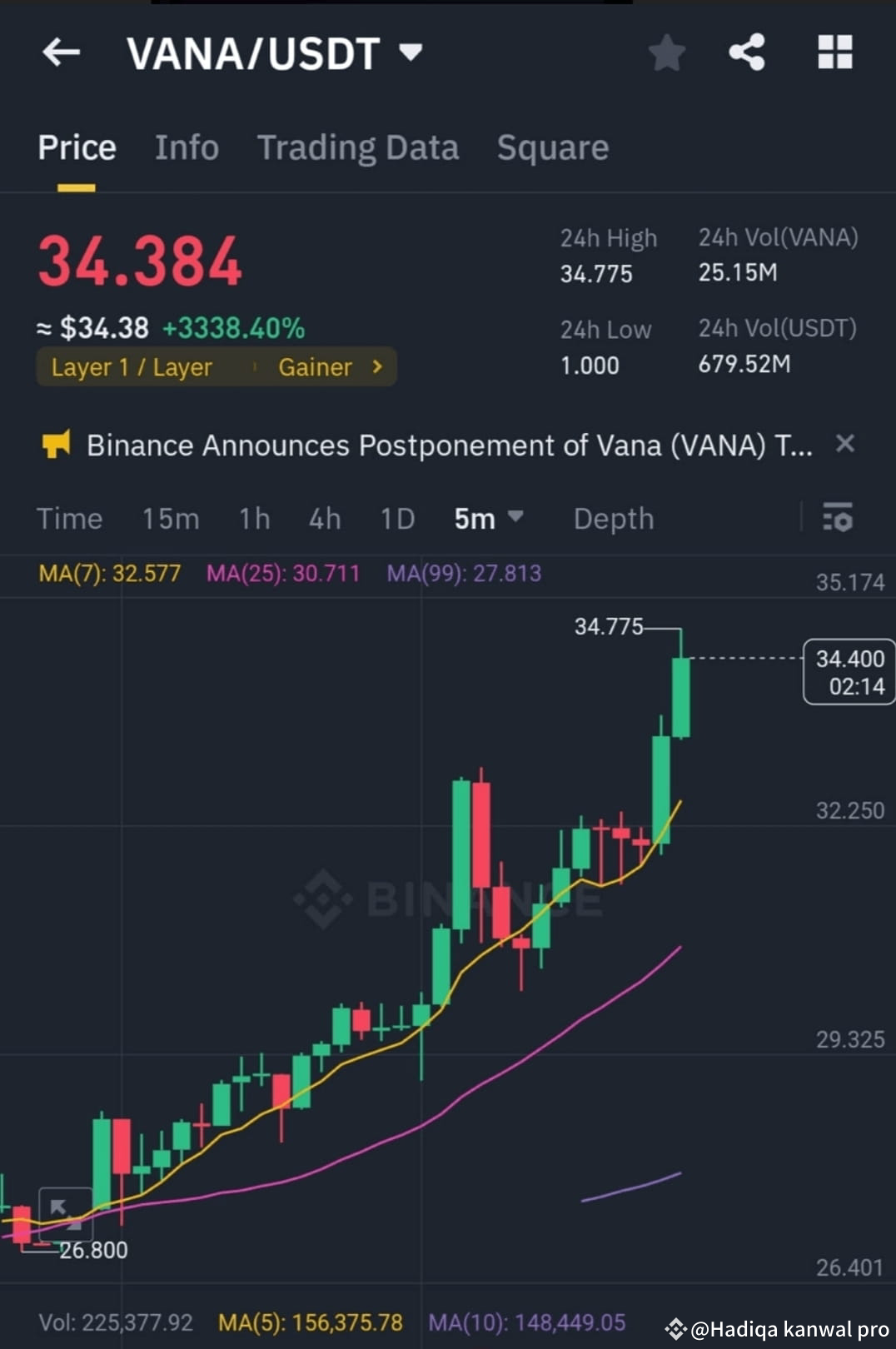This screenshot has height=1349, width=896.
Task: Open the markets grid icon
Action: (x=834, y=52)
